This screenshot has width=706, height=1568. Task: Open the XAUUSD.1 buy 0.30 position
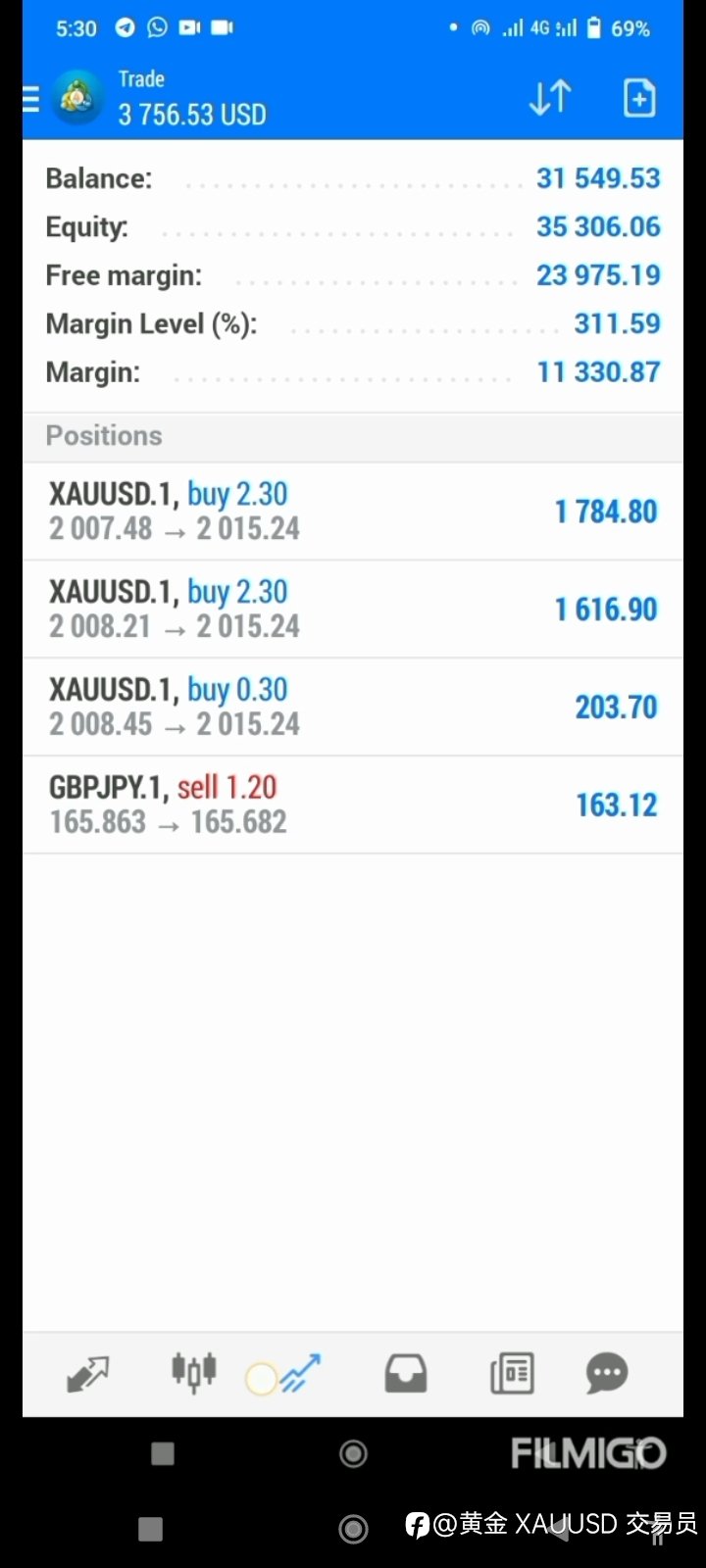(353, 708)
